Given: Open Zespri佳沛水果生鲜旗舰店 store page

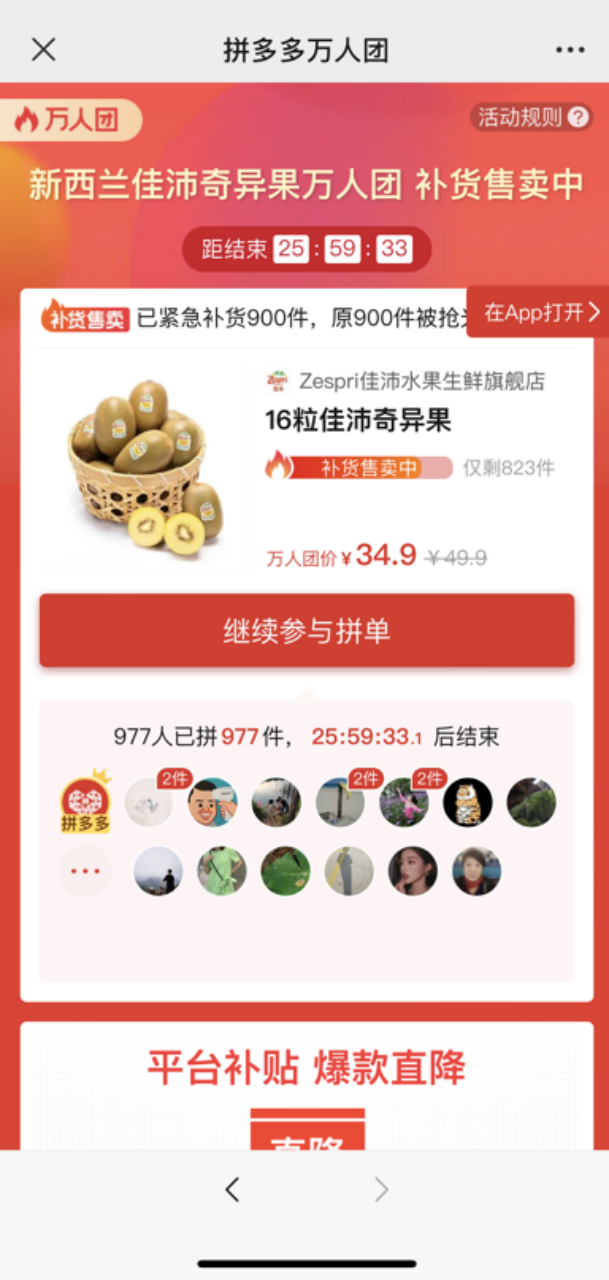Looking at the screenshot, I should click(420, 382).
